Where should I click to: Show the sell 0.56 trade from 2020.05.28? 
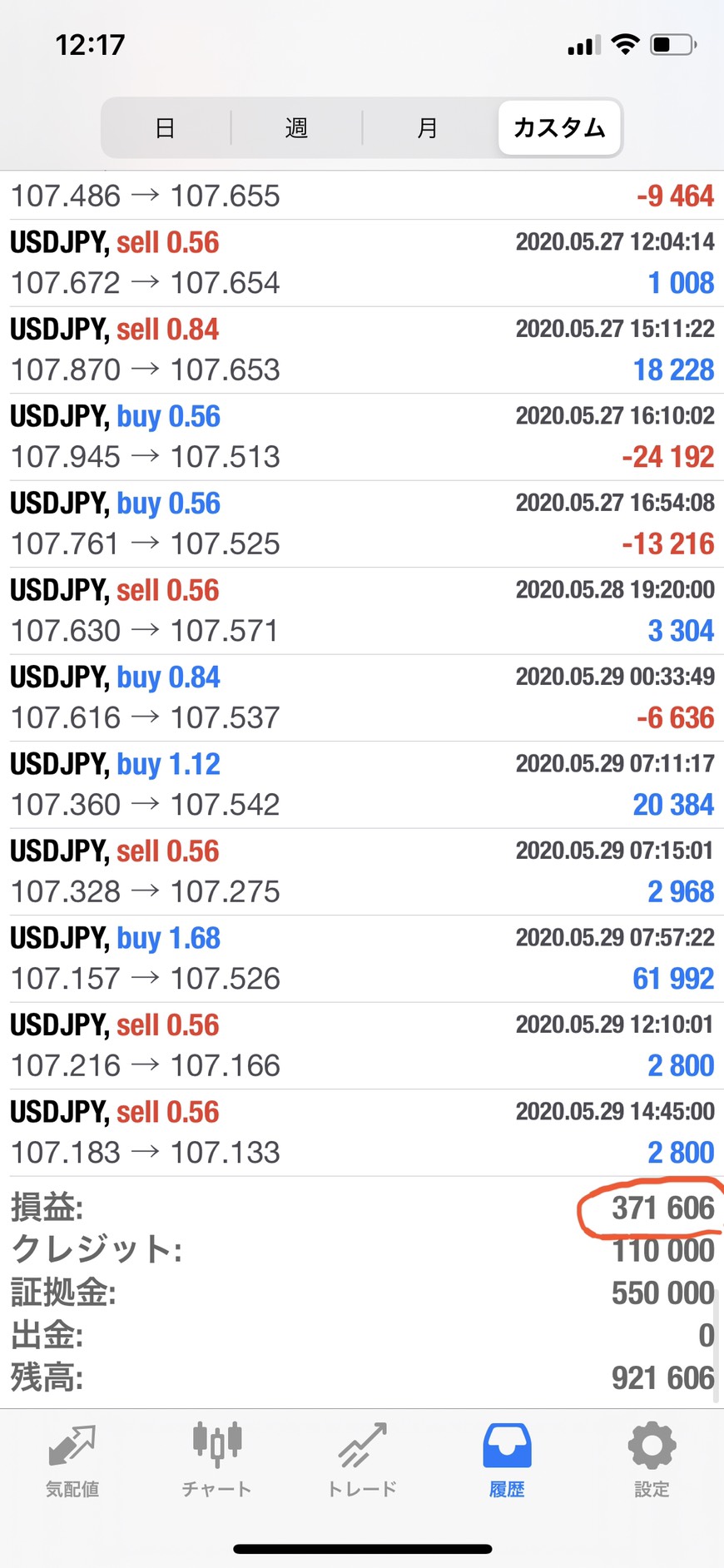[362, 611]
